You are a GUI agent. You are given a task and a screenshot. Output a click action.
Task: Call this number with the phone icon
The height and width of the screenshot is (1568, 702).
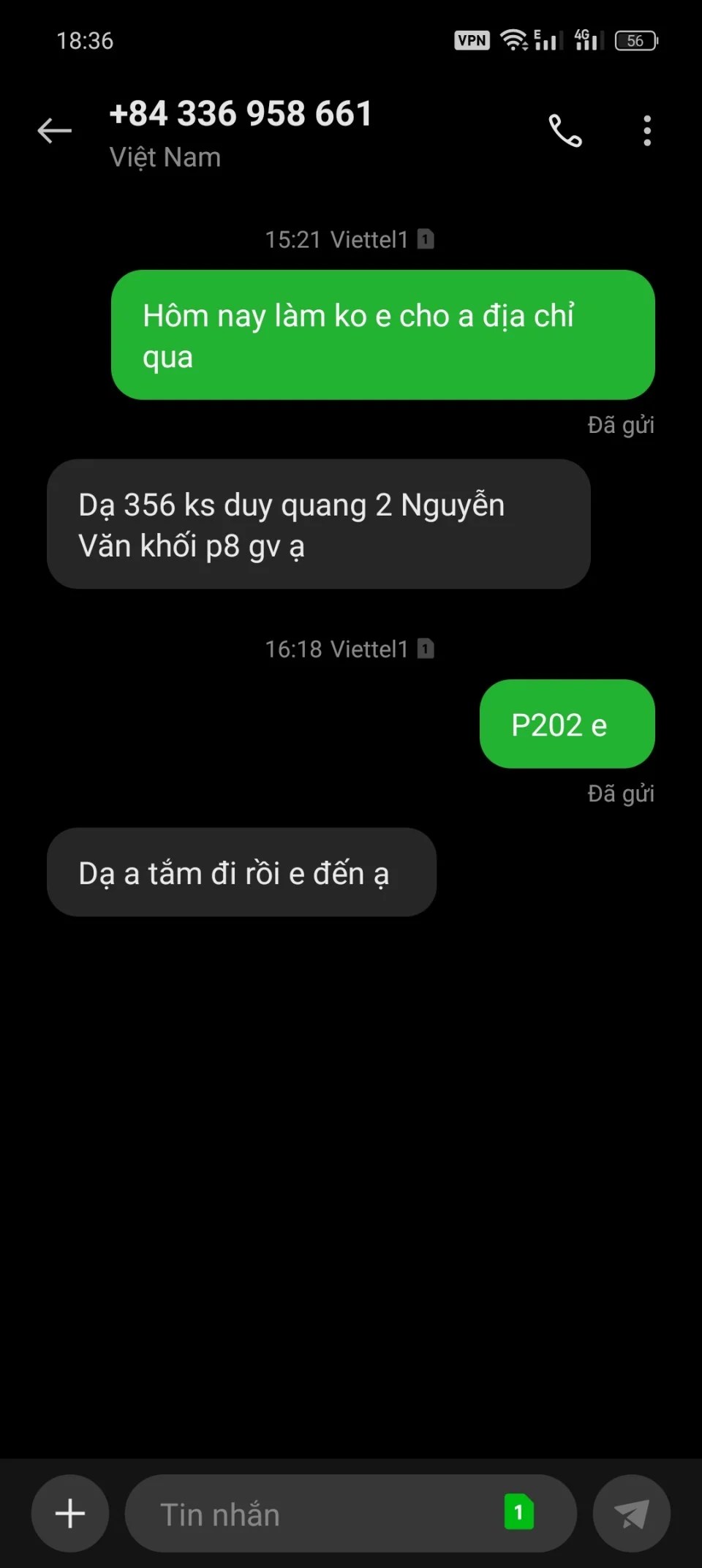(565, 131)
